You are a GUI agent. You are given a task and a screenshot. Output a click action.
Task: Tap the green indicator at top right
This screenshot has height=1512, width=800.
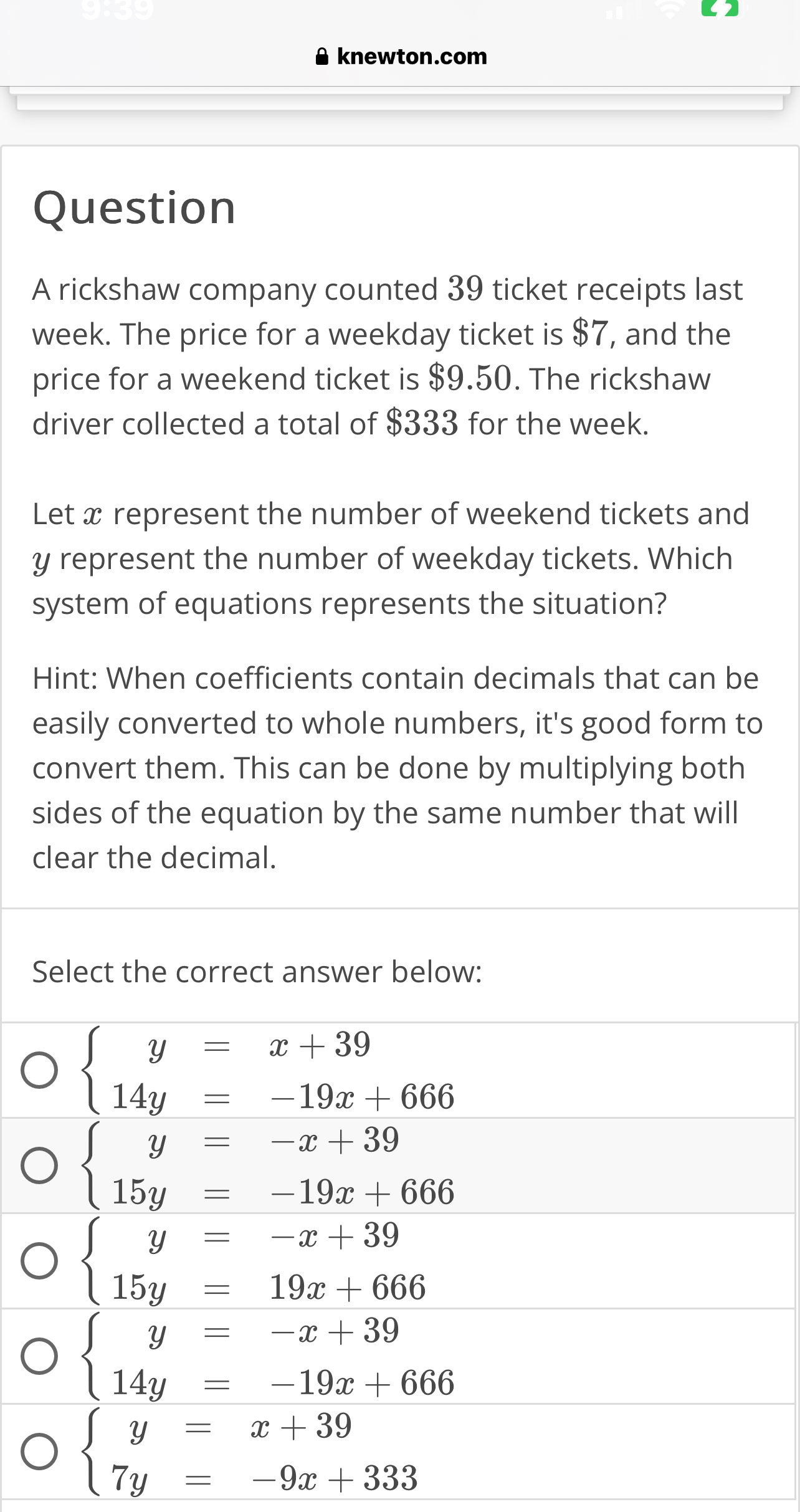coord(720,7)
